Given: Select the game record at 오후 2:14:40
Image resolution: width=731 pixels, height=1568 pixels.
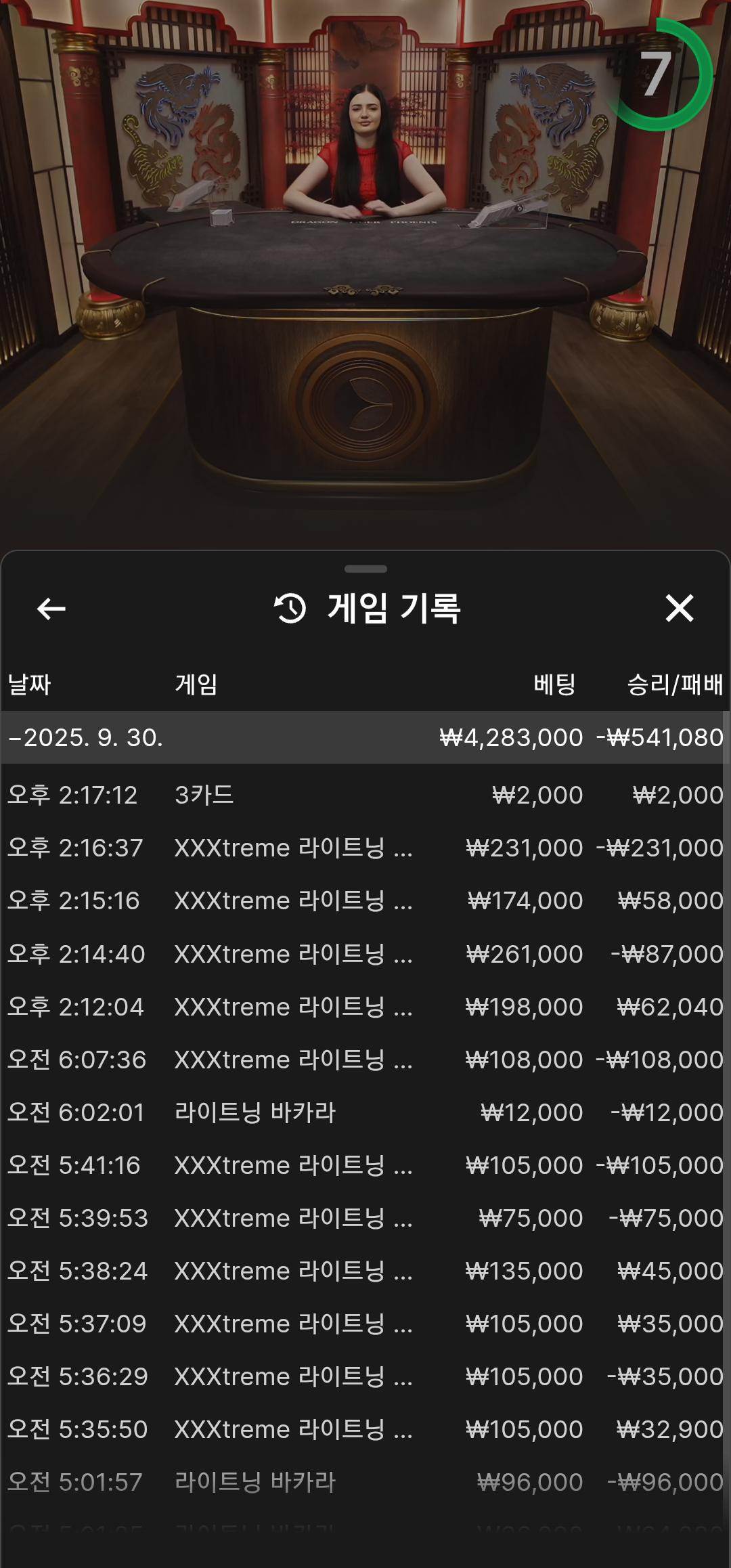Looking at the screenshot, I should point(365,954).
